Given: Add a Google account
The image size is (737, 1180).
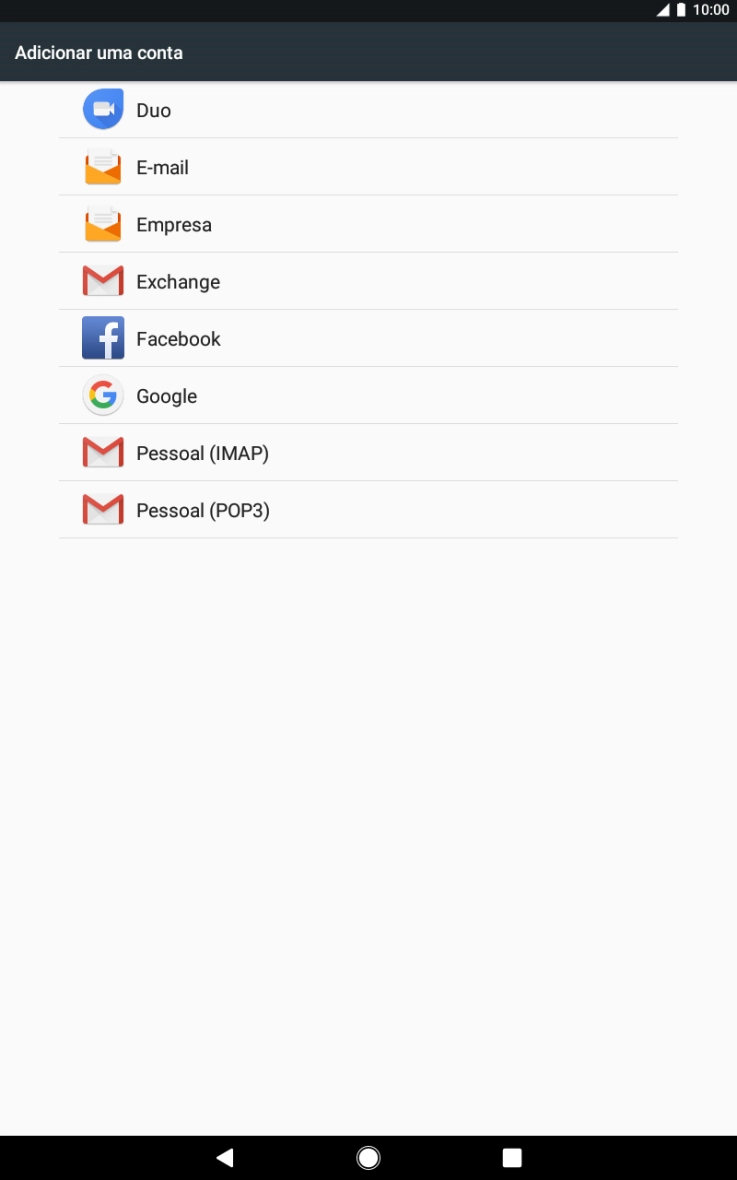Looking at the screenshot, I should point(166,396).
